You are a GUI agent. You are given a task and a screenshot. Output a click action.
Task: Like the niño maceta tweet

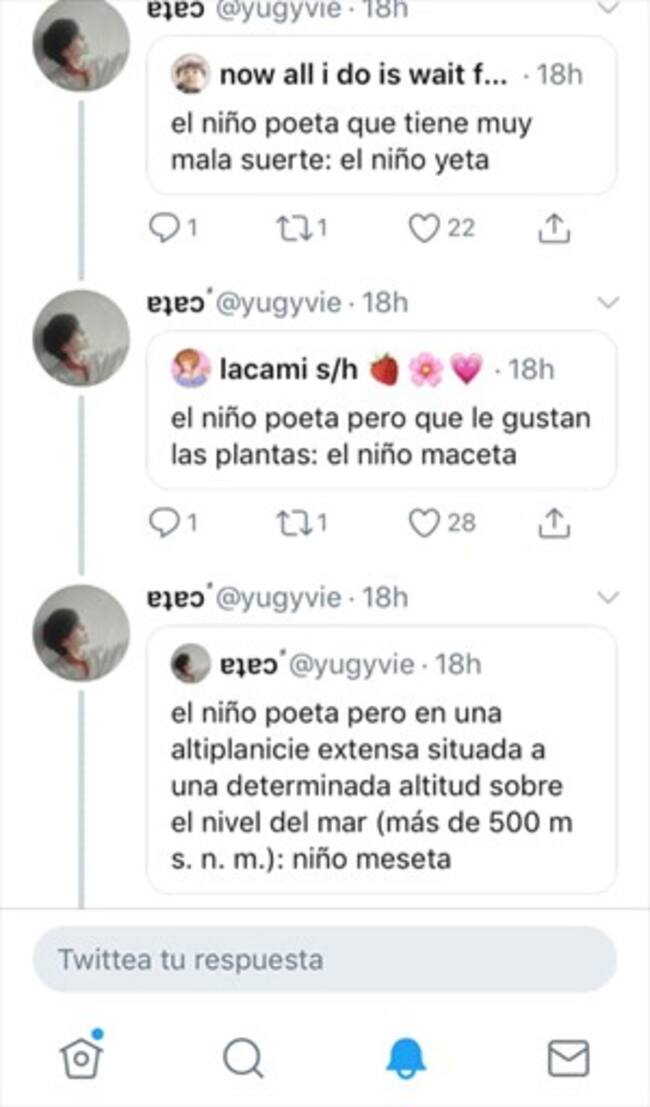[425, 522]
